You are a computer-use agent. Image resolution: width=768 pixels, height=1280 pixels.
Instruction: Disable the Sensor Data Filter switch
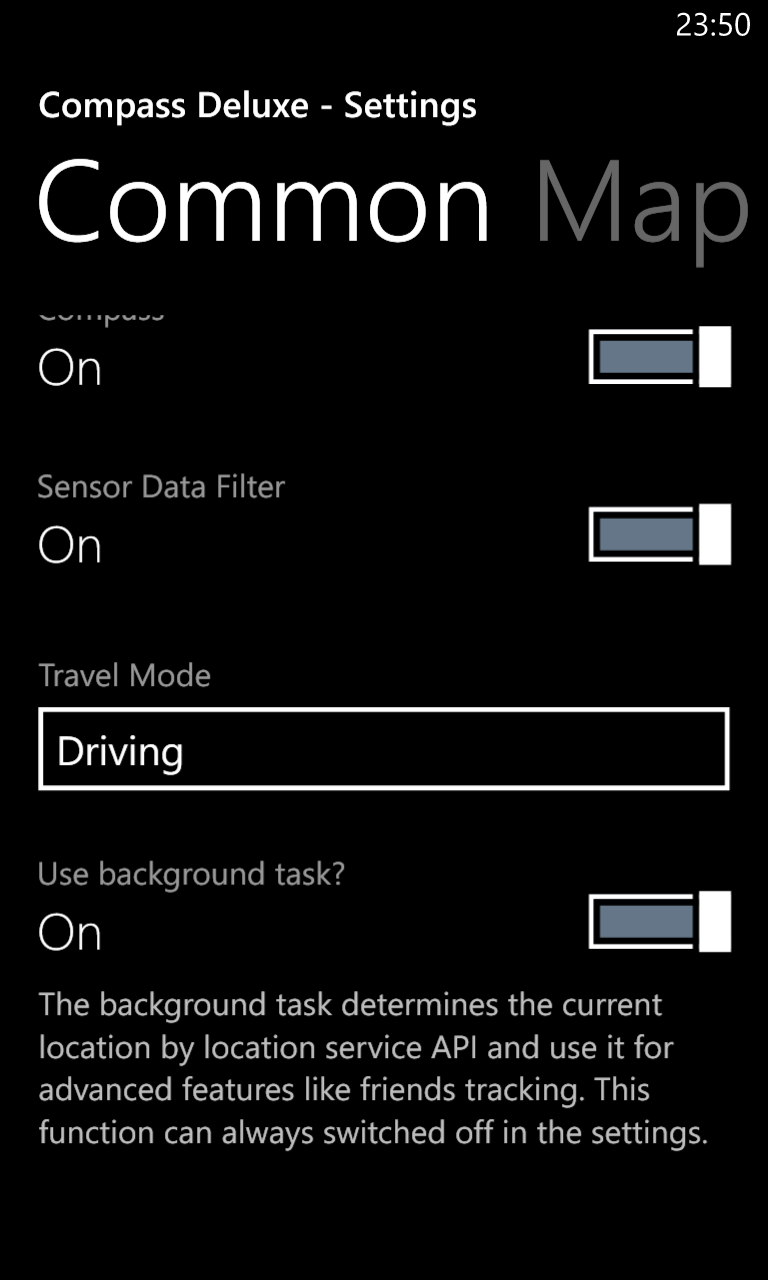tap(660, 534)
